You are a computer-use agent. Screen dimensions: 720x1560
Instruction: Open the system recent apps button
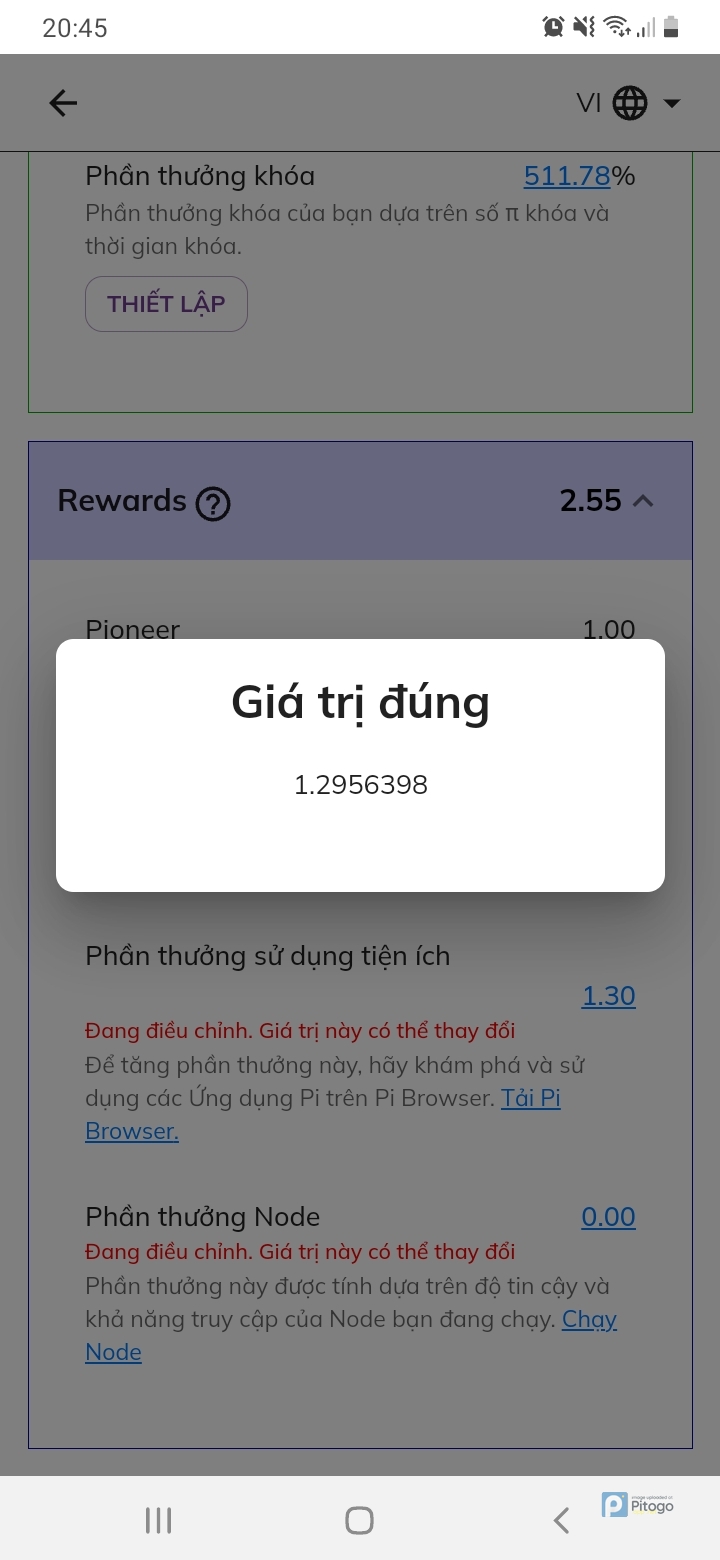click(158, 1520)
